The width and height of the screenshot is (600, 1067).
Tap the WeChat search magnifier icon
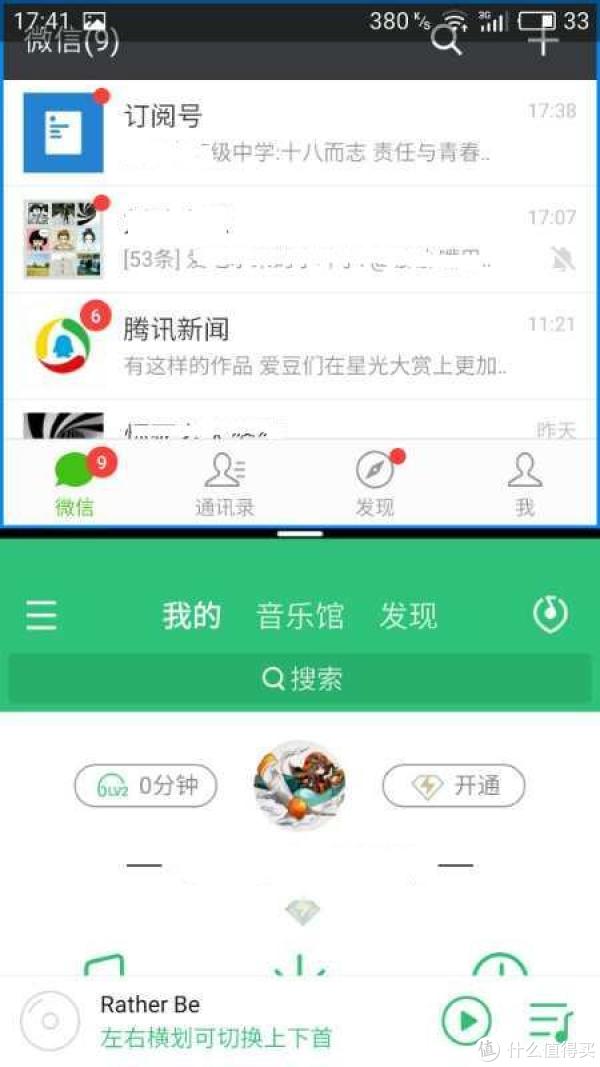(447, 39)
